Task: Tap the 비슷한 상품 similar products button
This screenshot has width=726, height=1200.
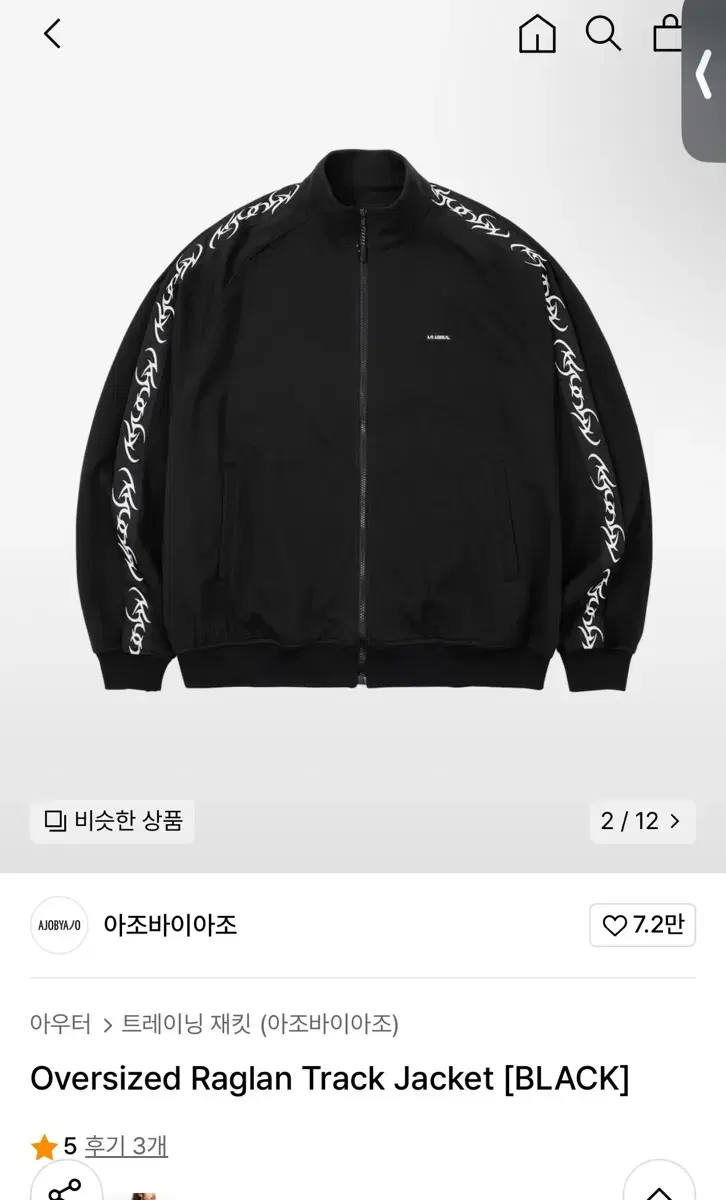Action: (112, 822)
